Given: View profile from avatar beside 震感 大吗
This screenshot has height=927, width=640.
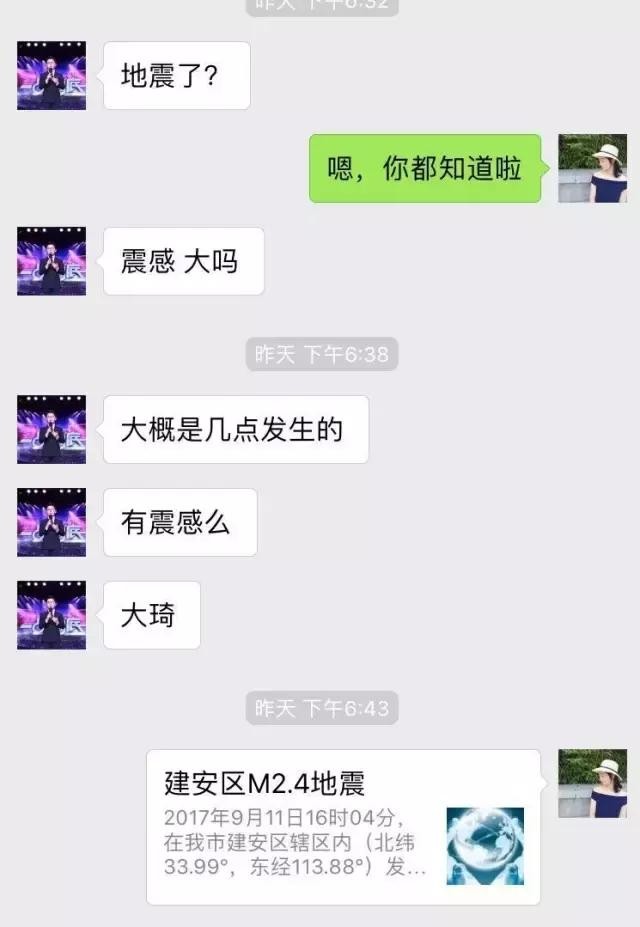Looking at the screenshot, I should (52, 261).
